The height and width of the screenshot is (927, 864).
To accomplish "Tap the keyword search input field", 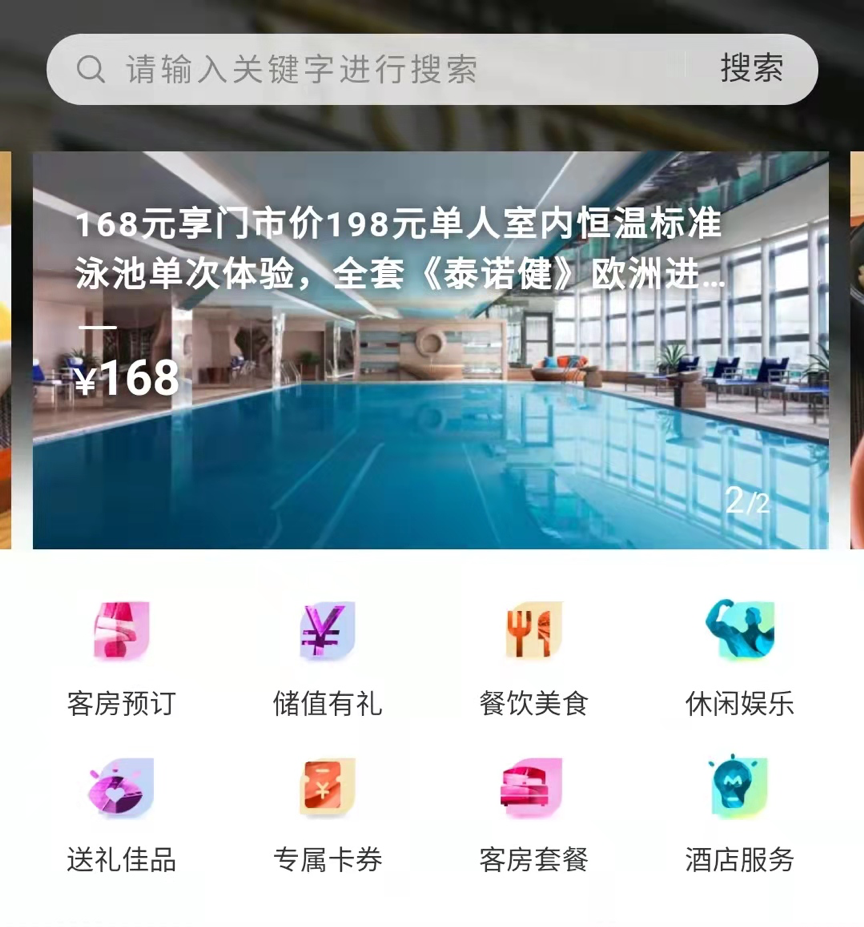I will [x=380, y=69].
